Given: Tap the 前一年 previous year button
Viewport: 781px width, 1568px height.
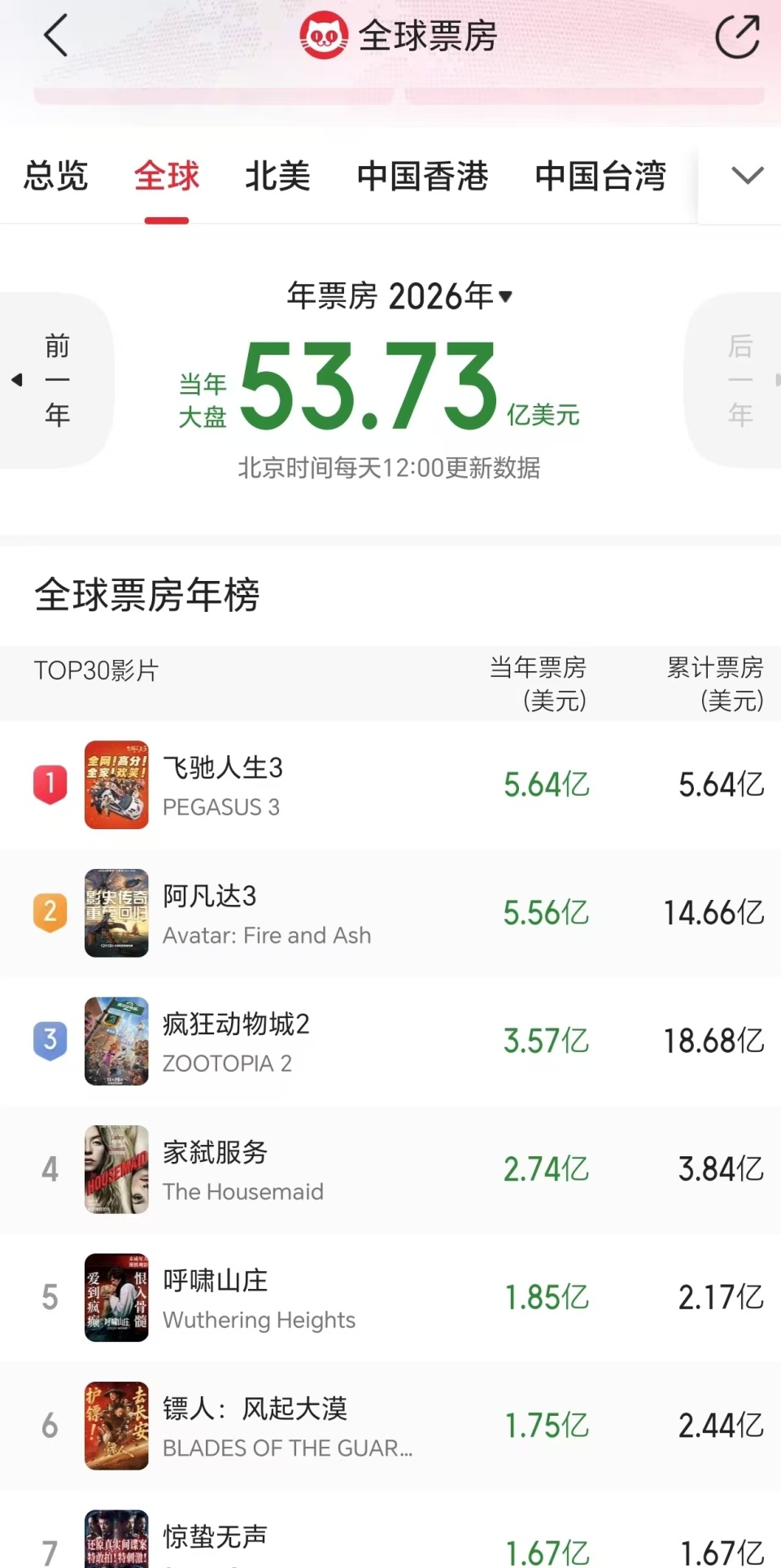Looking at the screenshot, I should pyautogui.click(x=54, y=379).
